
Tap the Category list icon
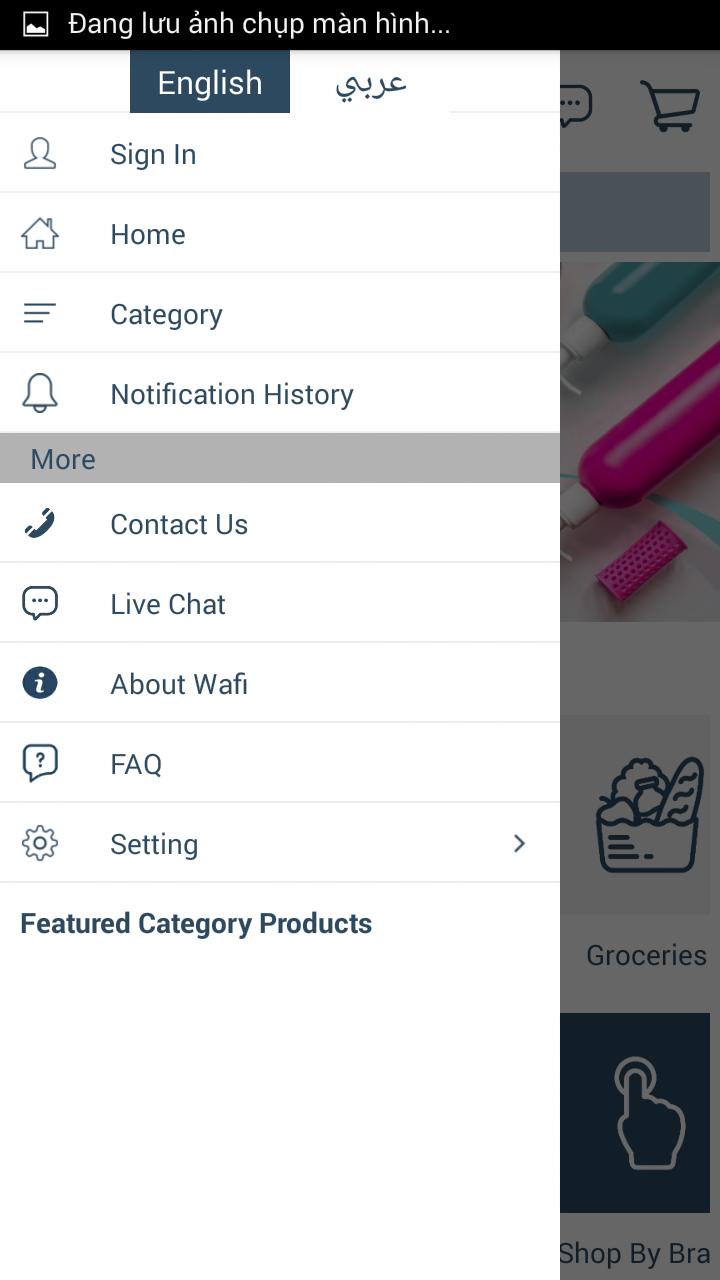(39, 313)
